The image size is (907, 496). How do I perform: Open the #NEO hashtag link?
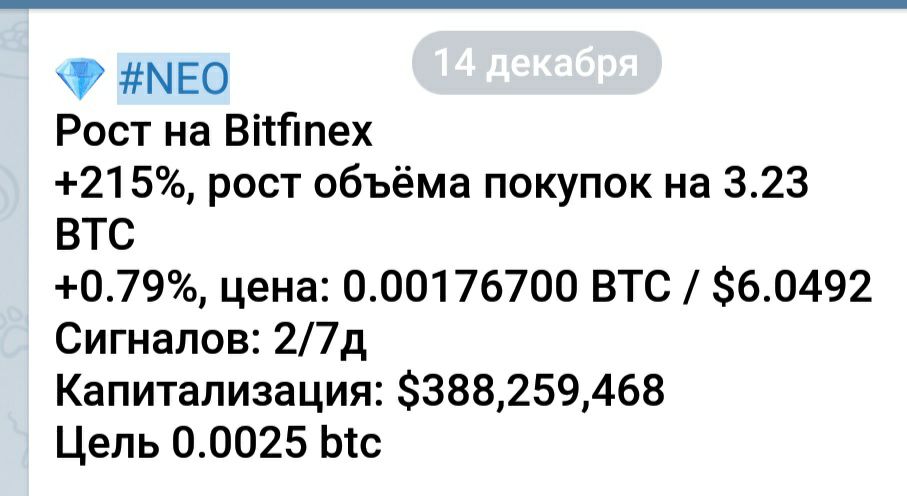click(x=173, y=77)
